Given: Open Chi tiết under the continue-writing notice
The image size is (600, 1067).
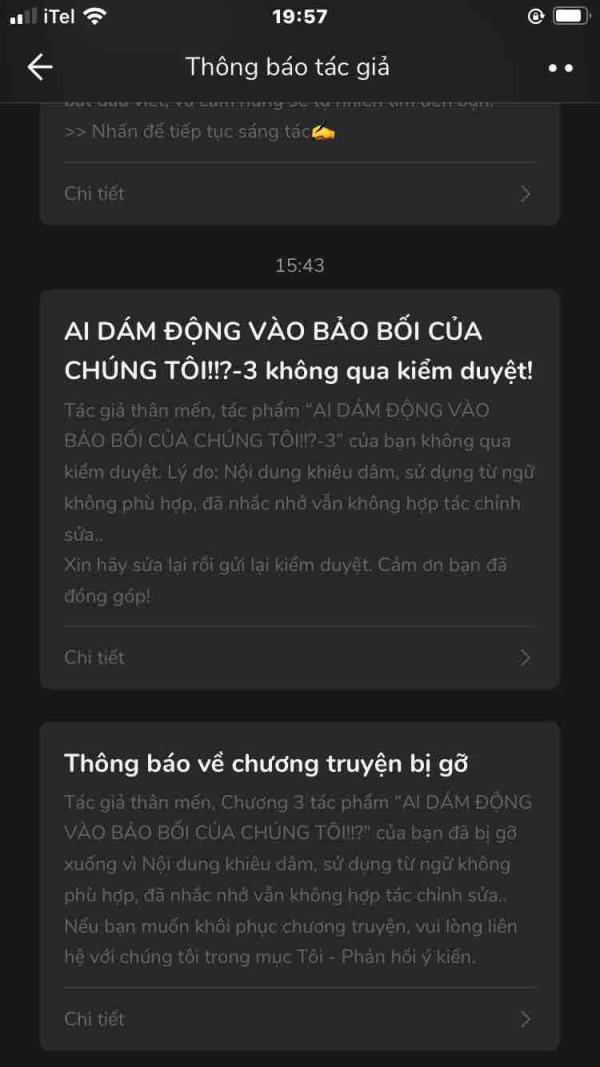Looking at the screenshot, I should click(299, 194).
